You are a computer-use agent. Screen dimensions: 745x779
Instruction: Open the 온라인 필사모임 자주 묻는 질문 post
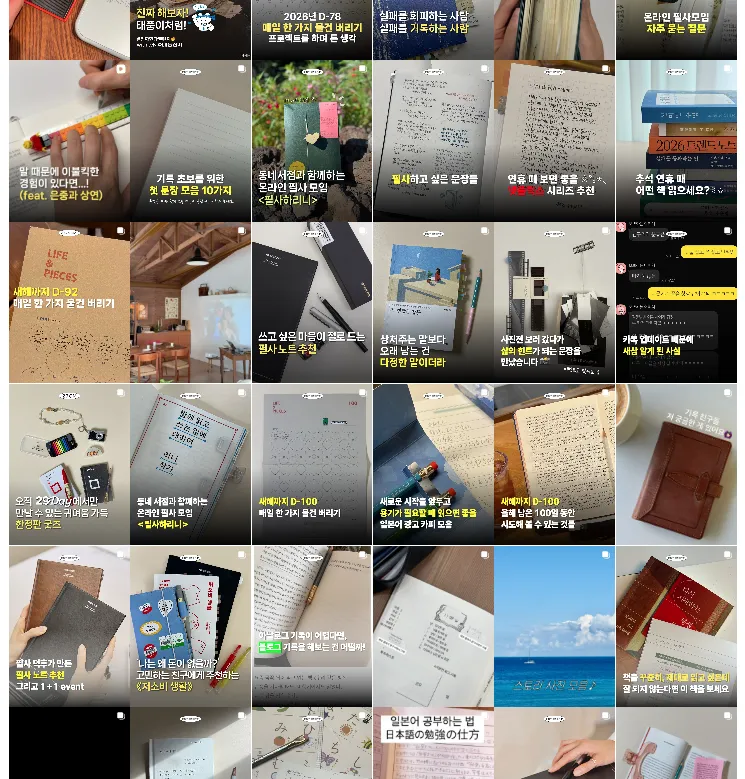(676, 30)
